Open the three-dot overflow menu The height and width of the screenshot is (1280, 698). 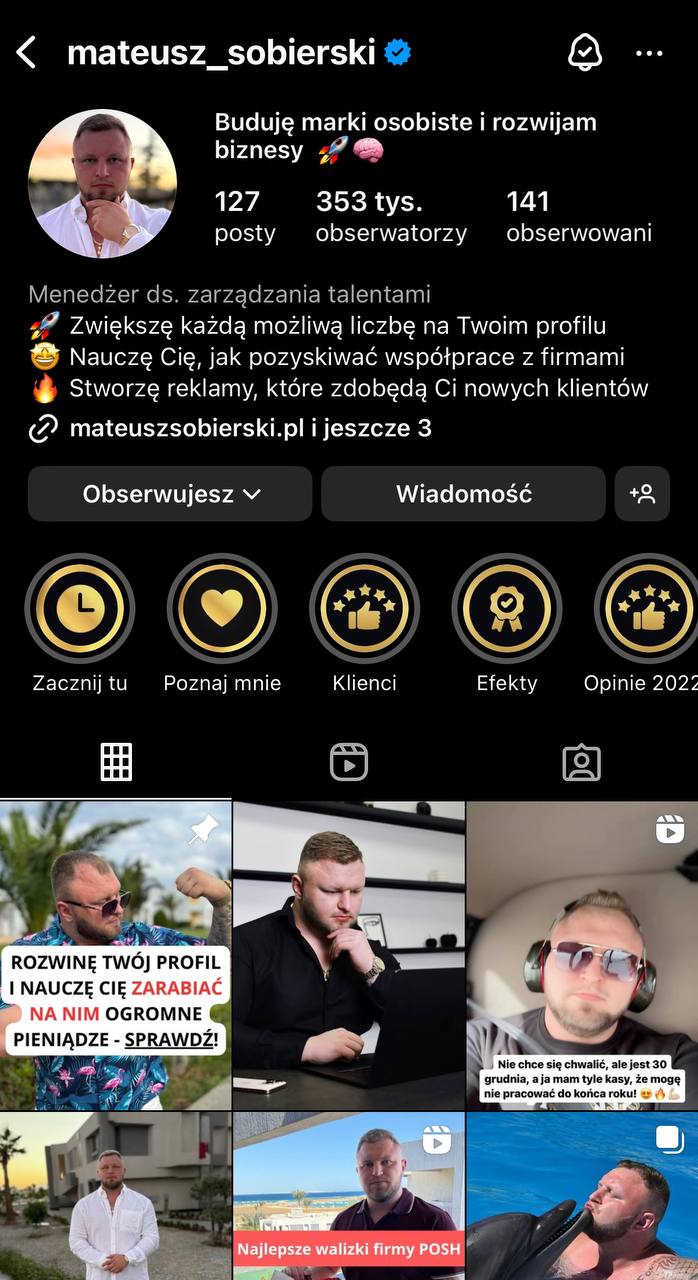coord(649,53)
